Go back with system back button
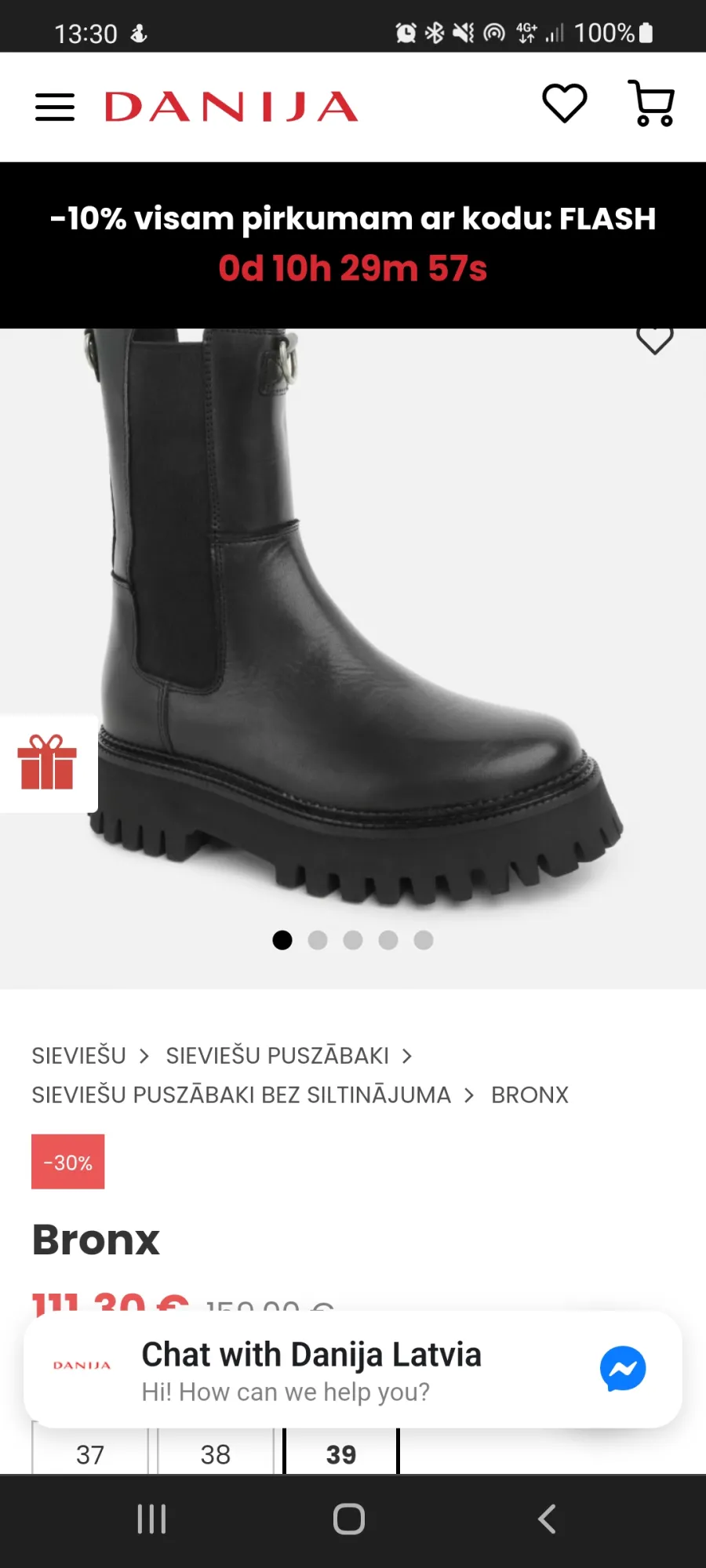The height and width of the screenshot is (1568, 706). point(547,1519)
